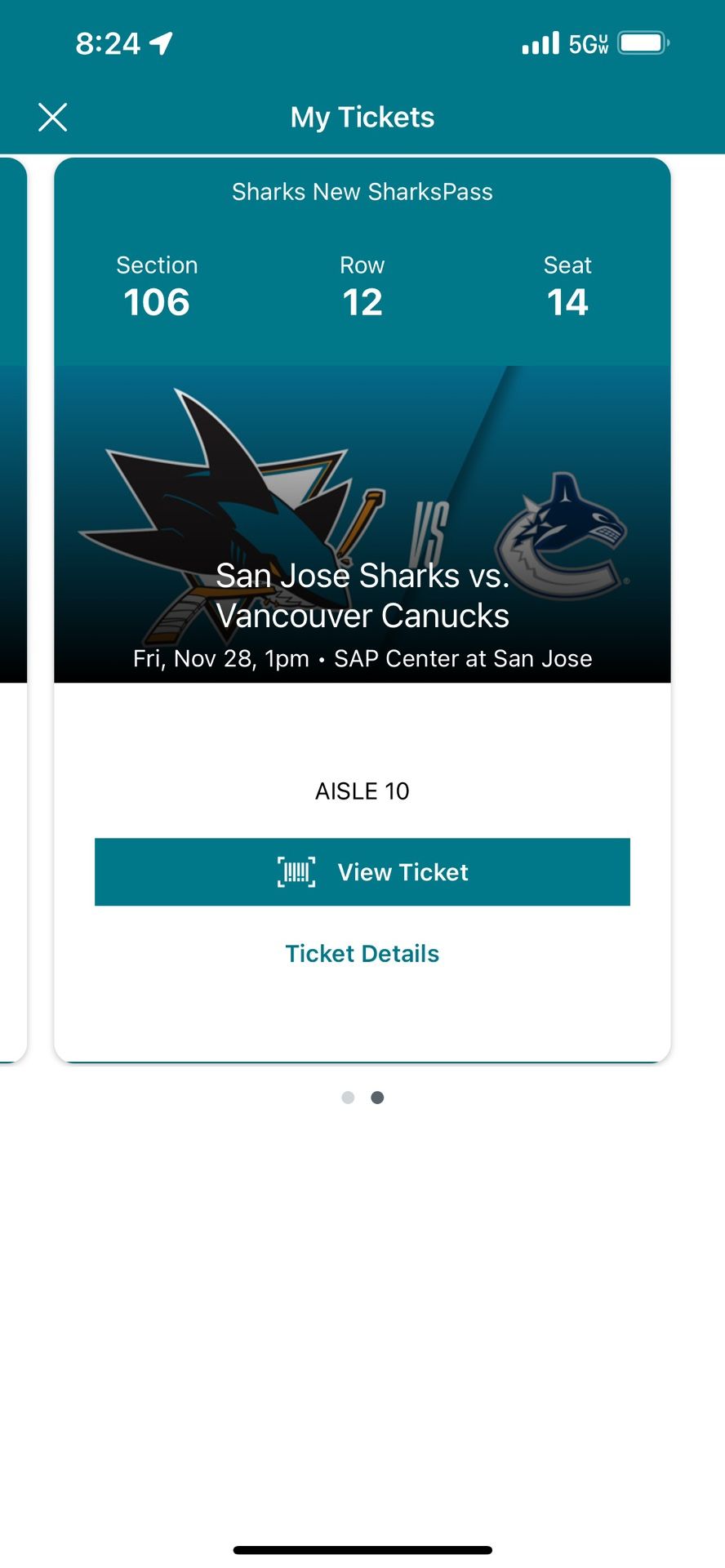Tap the location arrow beside the clock

coord(160,42)
